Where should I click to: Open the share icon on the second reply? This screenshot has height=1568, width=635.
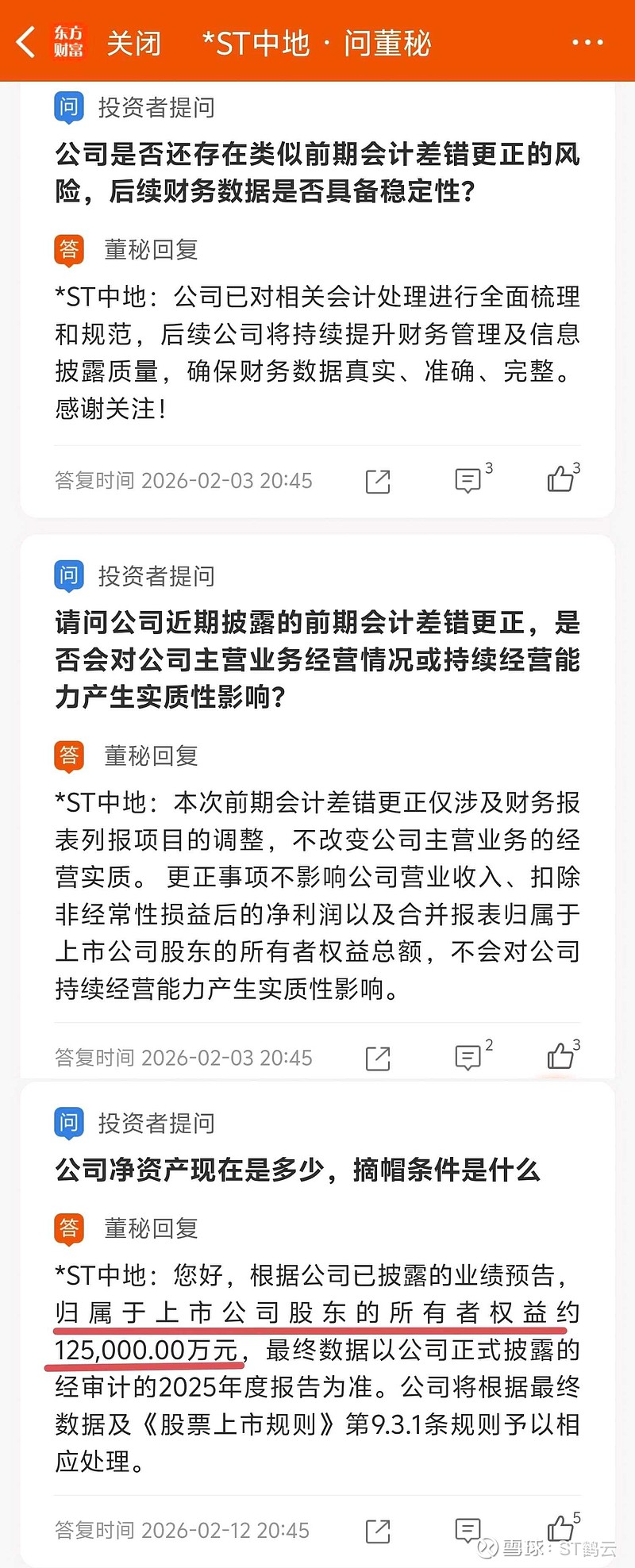[379, 1057]
